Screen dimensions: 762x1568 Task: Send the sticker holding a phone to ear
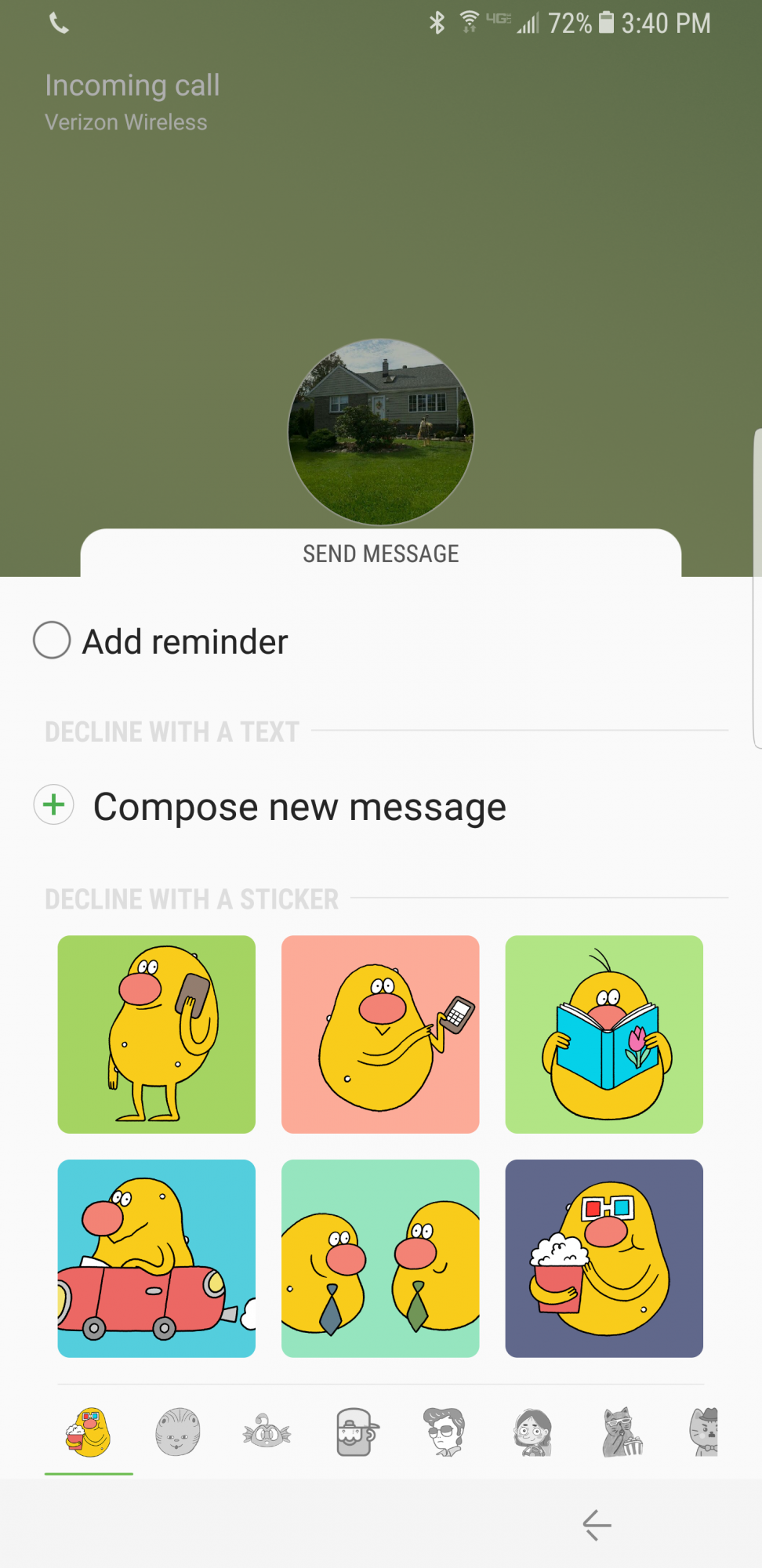coord(157,1034)
